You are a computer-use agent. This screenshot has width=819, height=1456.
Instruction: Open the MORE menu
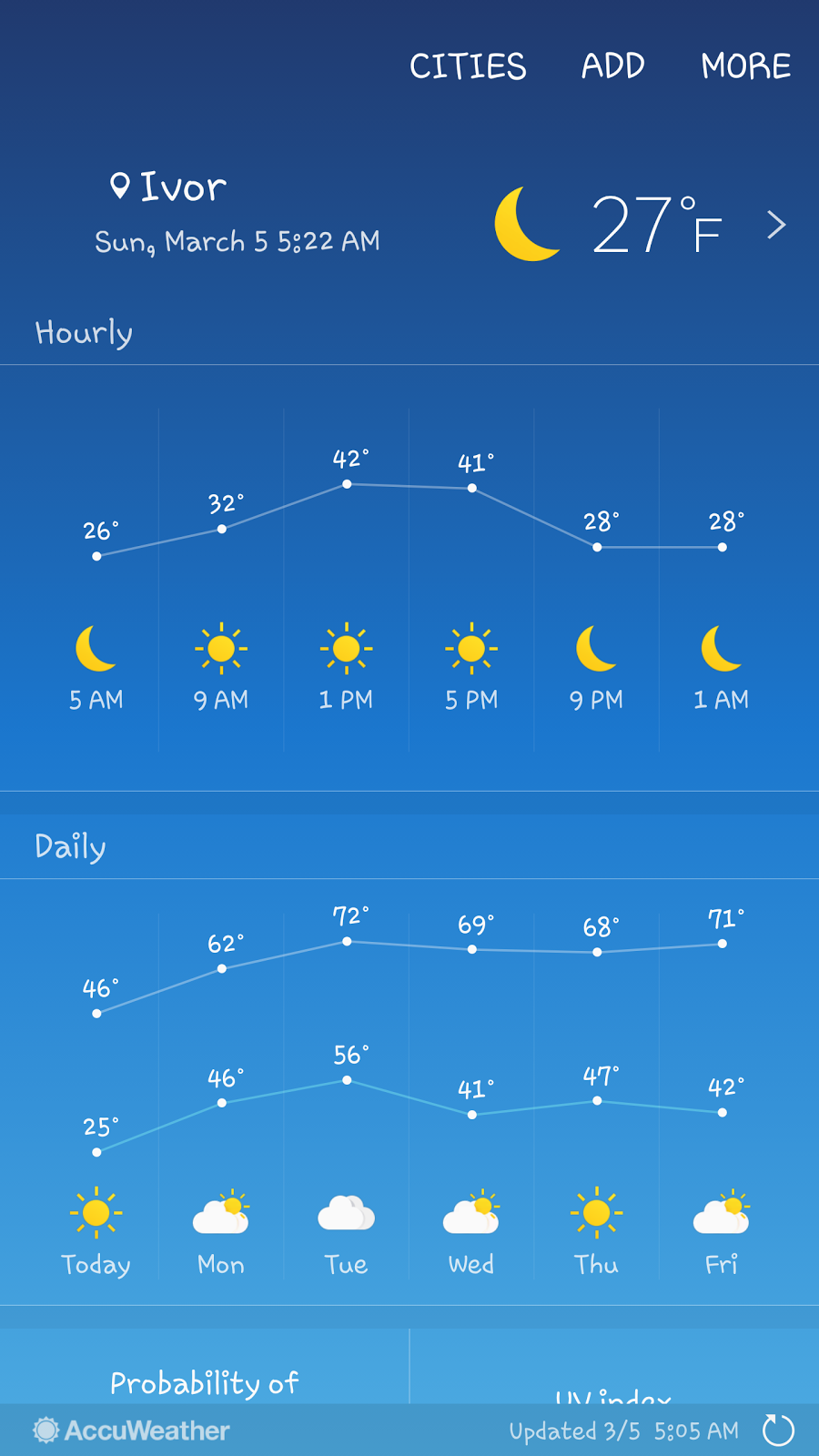(x=745, y=66)
